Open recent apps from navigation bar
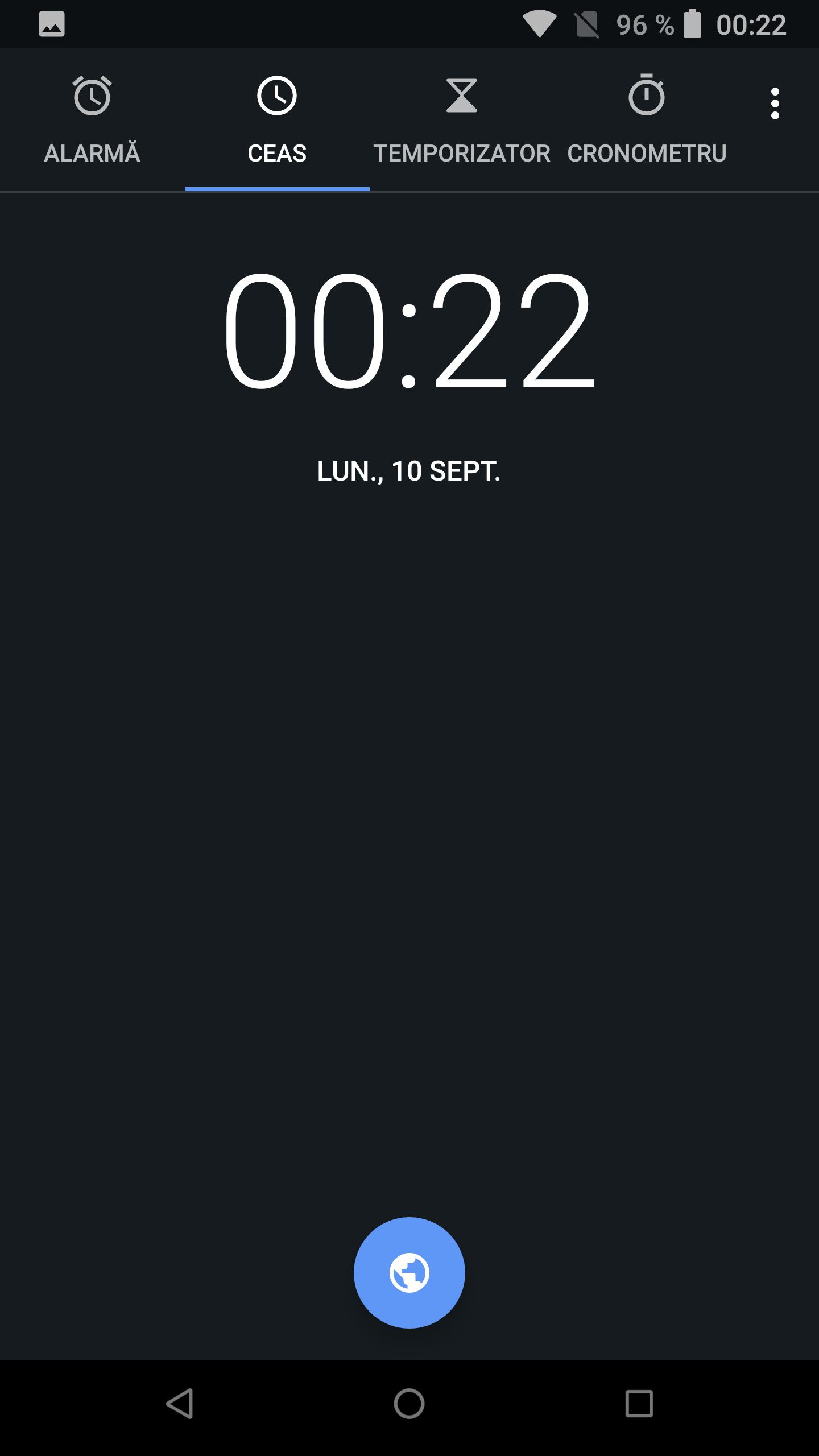This screenshot has height=1456, width=819. tap(639, 1404)
